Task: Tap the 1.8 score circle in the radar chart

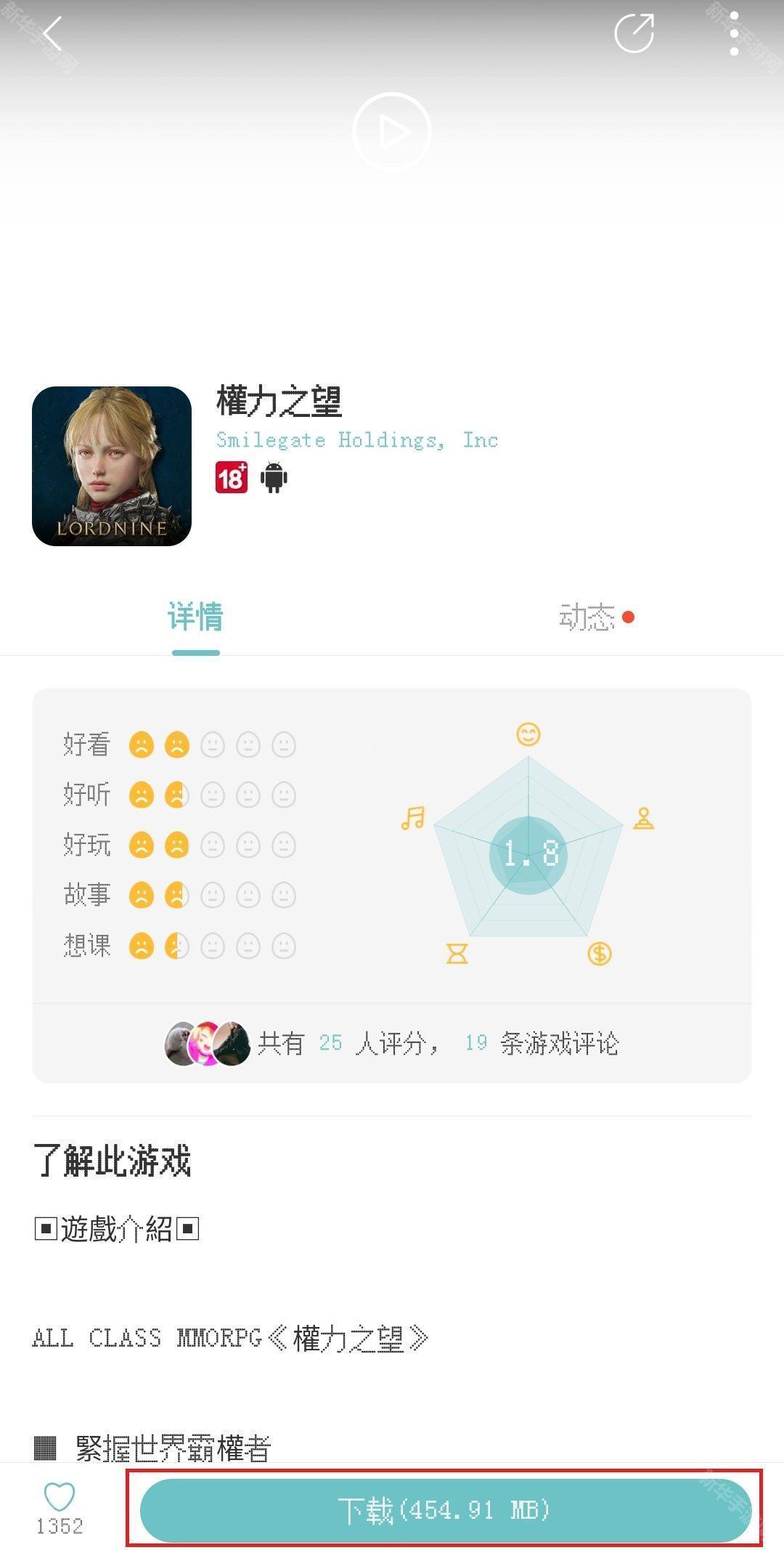Action: pos(528,855)
